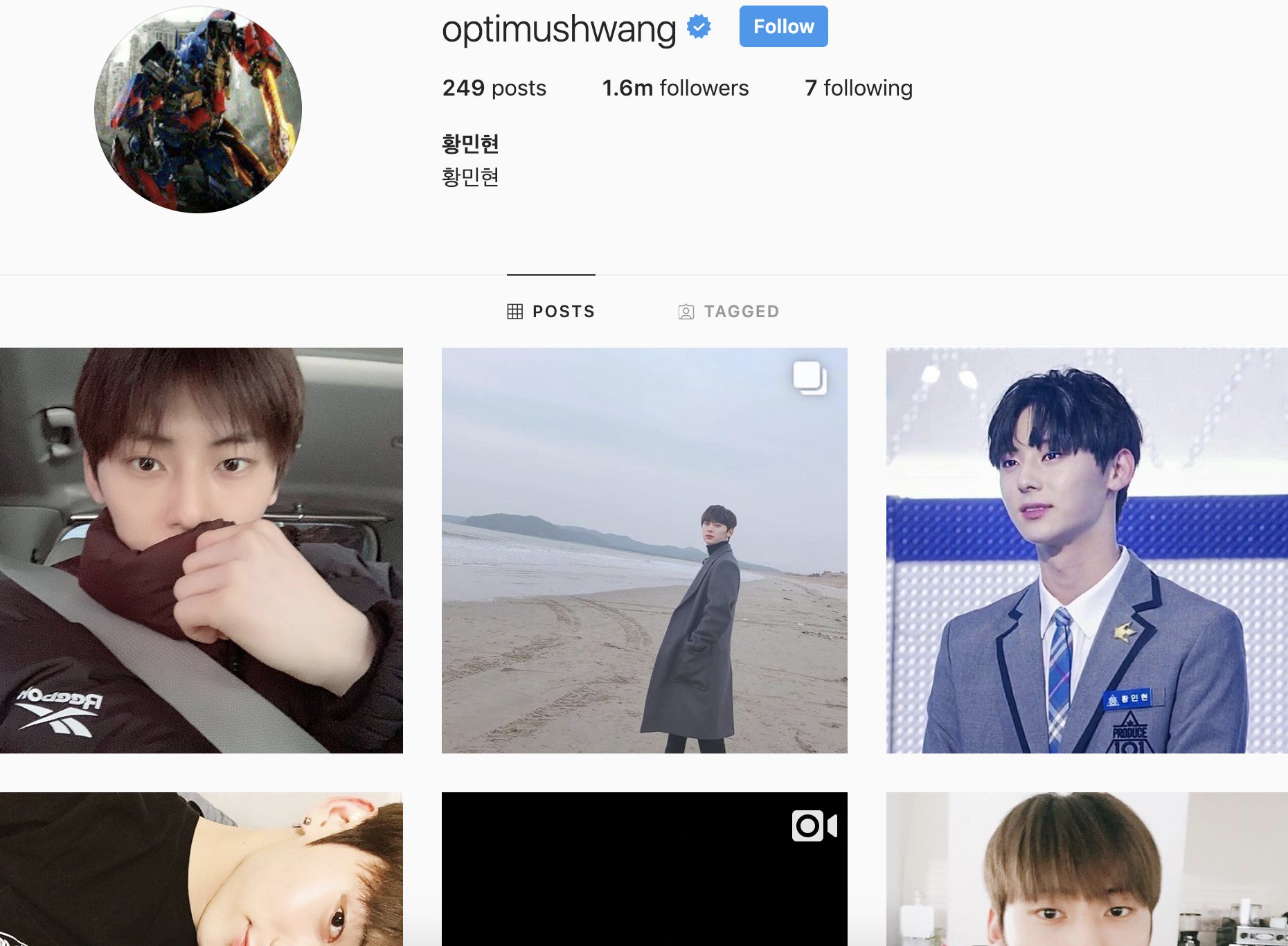Open the lying-down selfie in black shirt
Viewport: 1288px width, 946px height.
coord(201,868)
